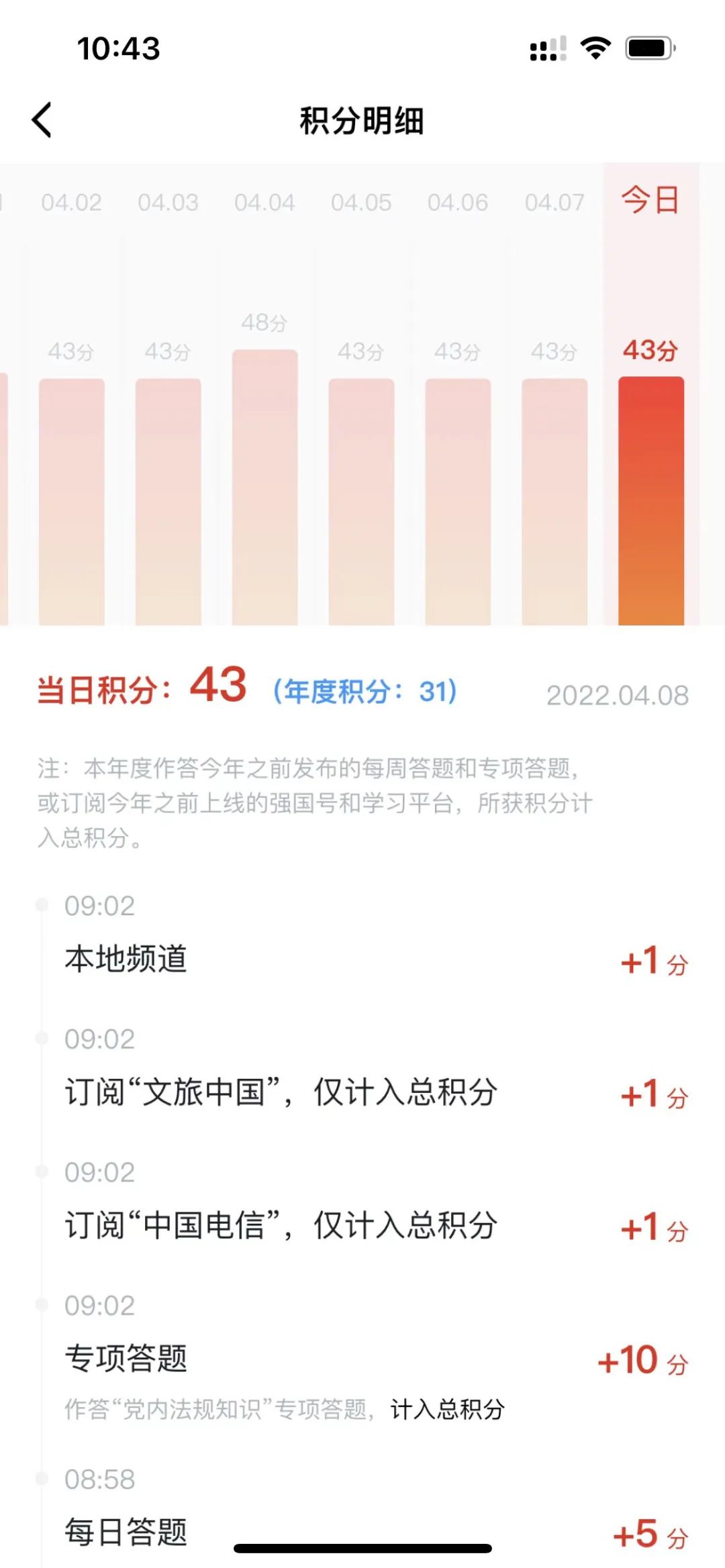Select the 04.03 points bar
This screenshot has height=1568, width=725.
tap(168, 500)
